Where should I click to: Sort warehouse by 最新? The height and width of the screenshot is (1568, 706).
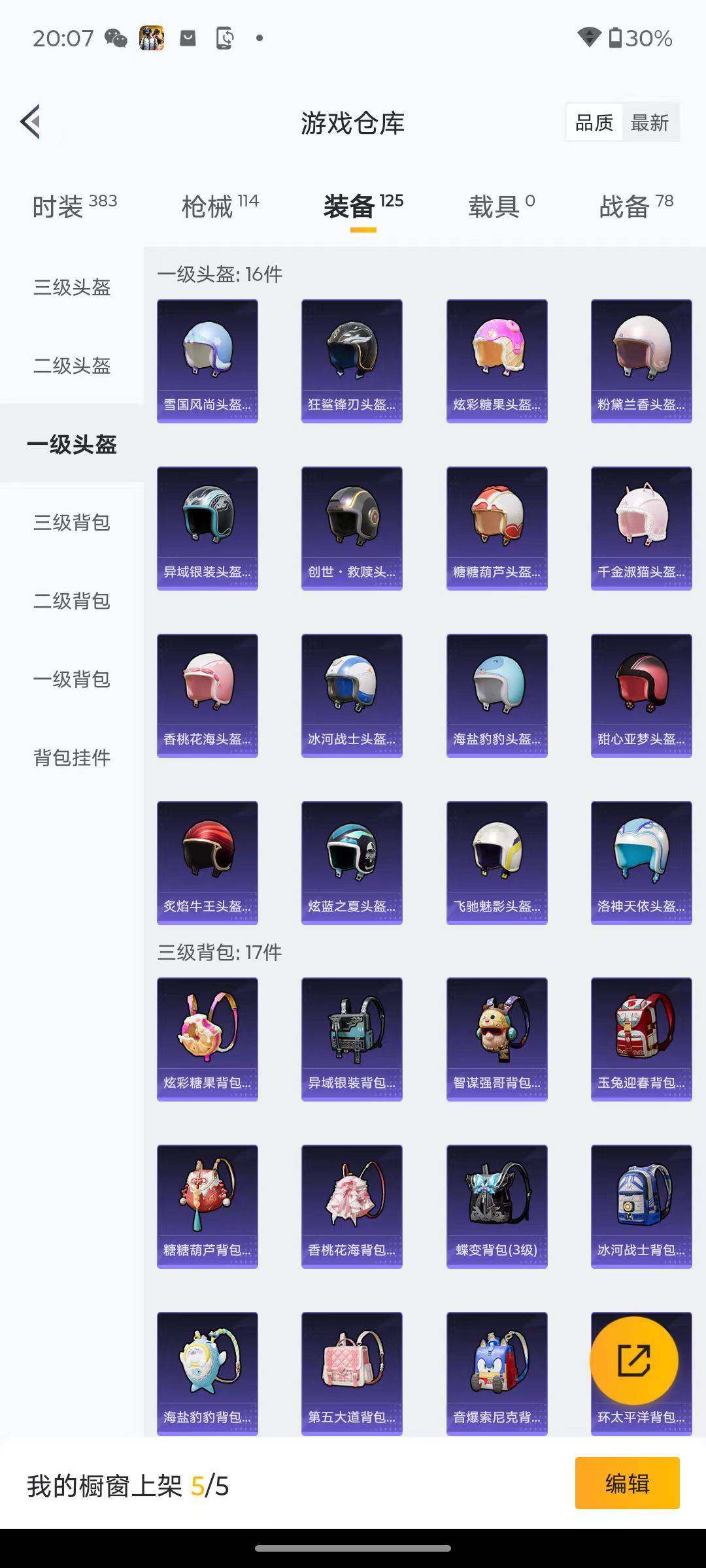pyautogui.click(x=649, y=122)
